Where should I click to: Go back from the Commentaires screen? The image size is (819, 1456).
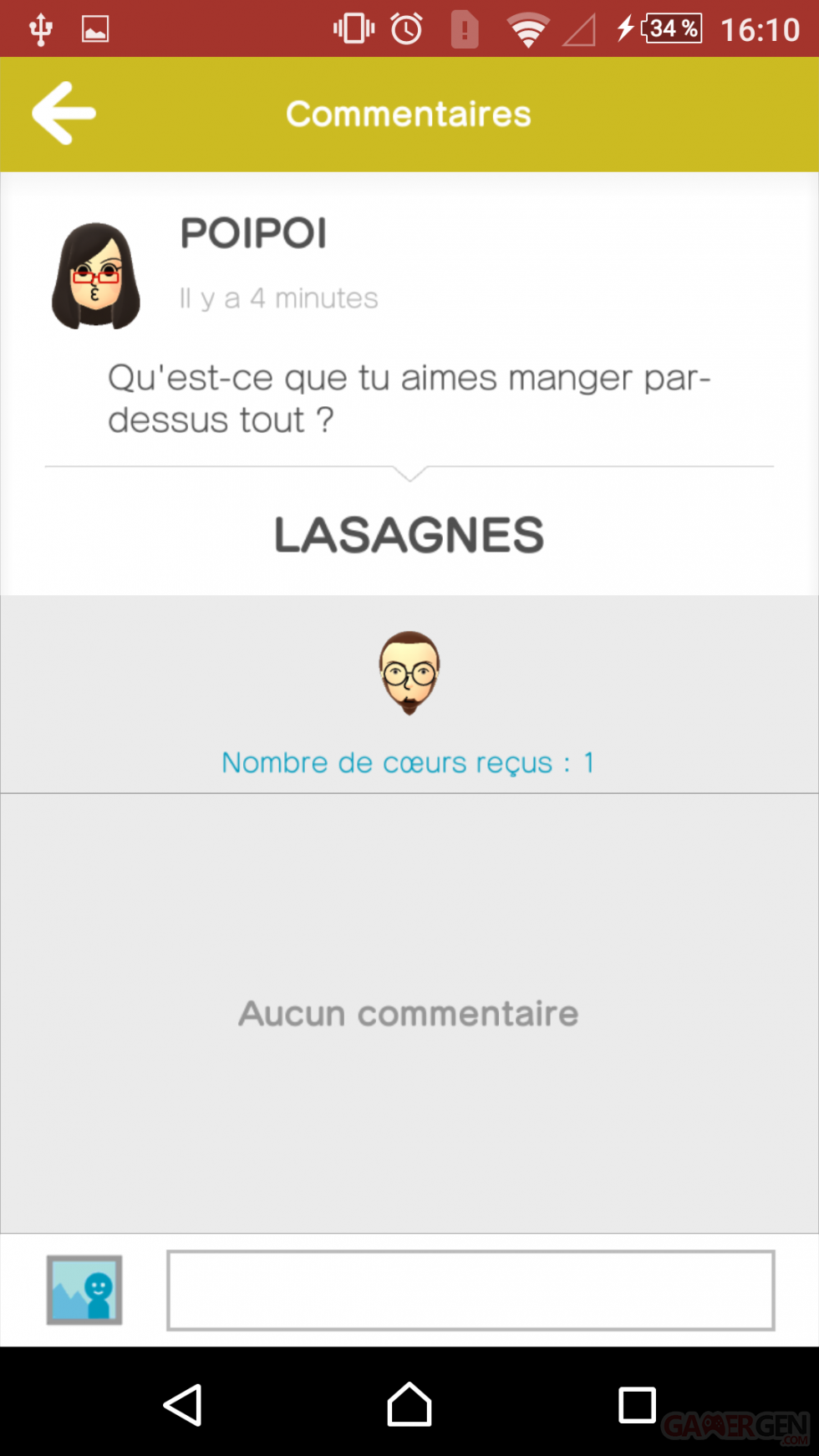pyautogui.click(x=64, y=113)
